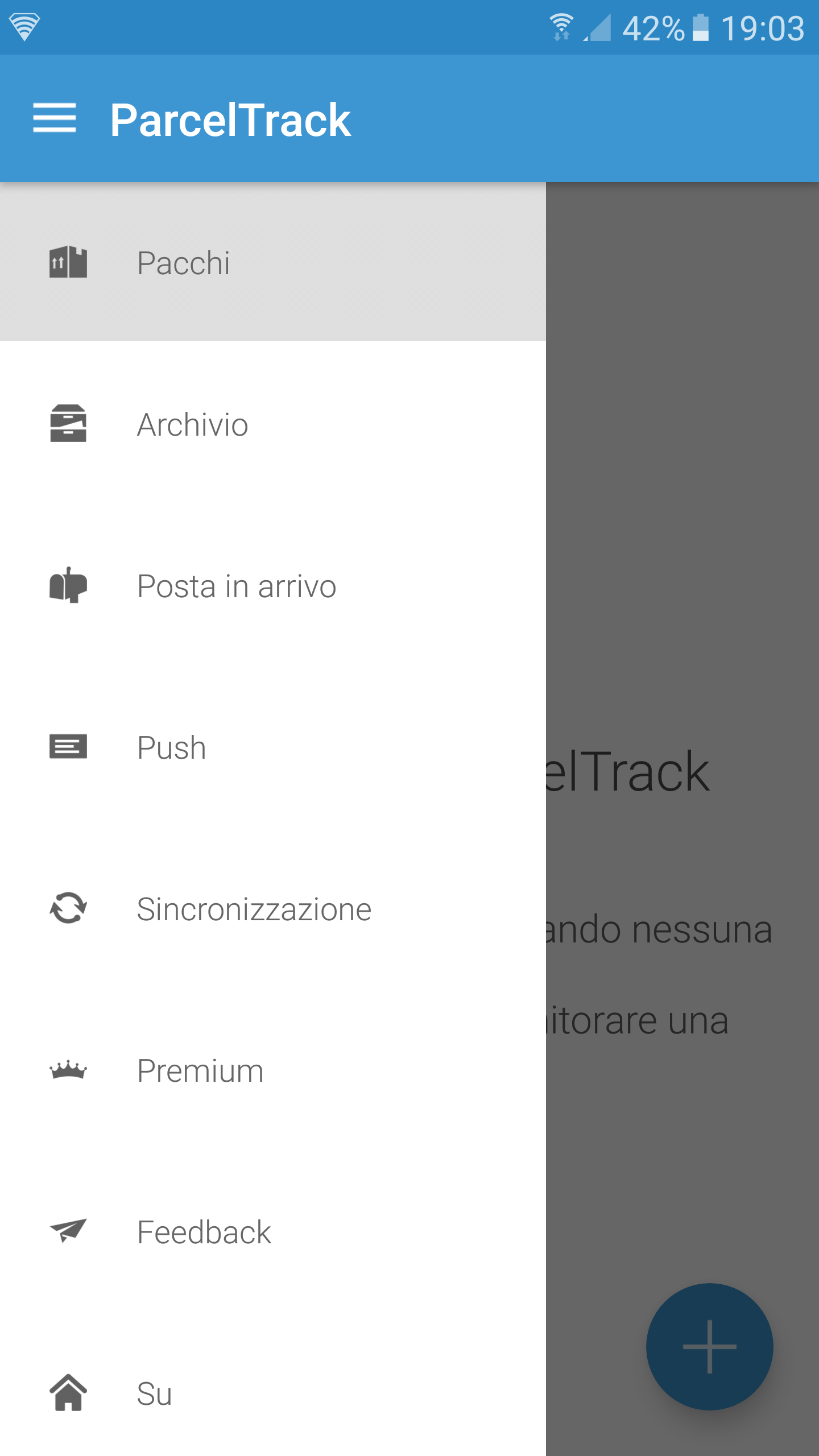
Task: Open Sincronizzazione options
Action: (x=273, y=909)
